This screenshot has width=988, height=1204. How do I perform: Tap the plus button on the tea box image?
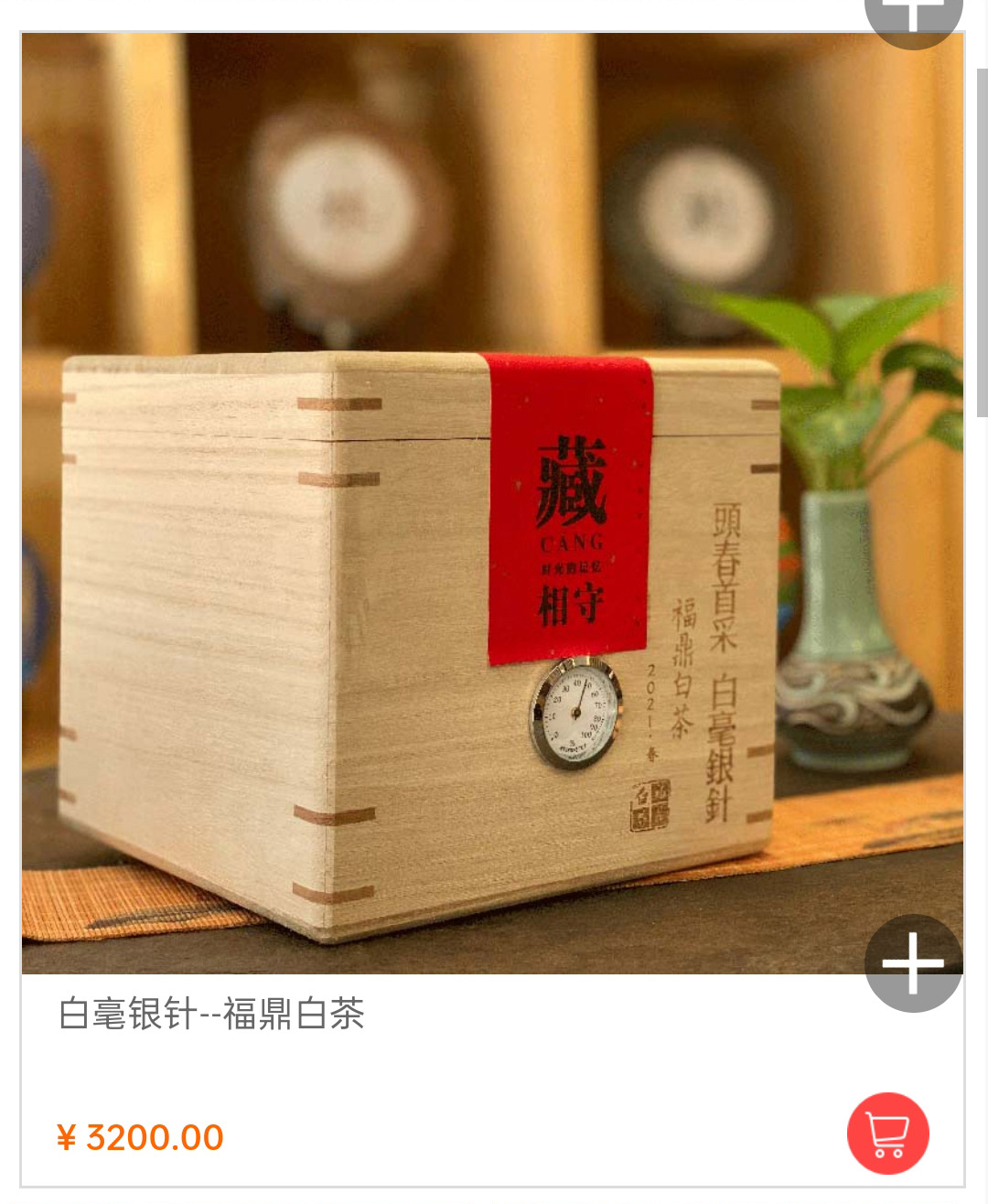pyautogui.click(x=912, y=963)
